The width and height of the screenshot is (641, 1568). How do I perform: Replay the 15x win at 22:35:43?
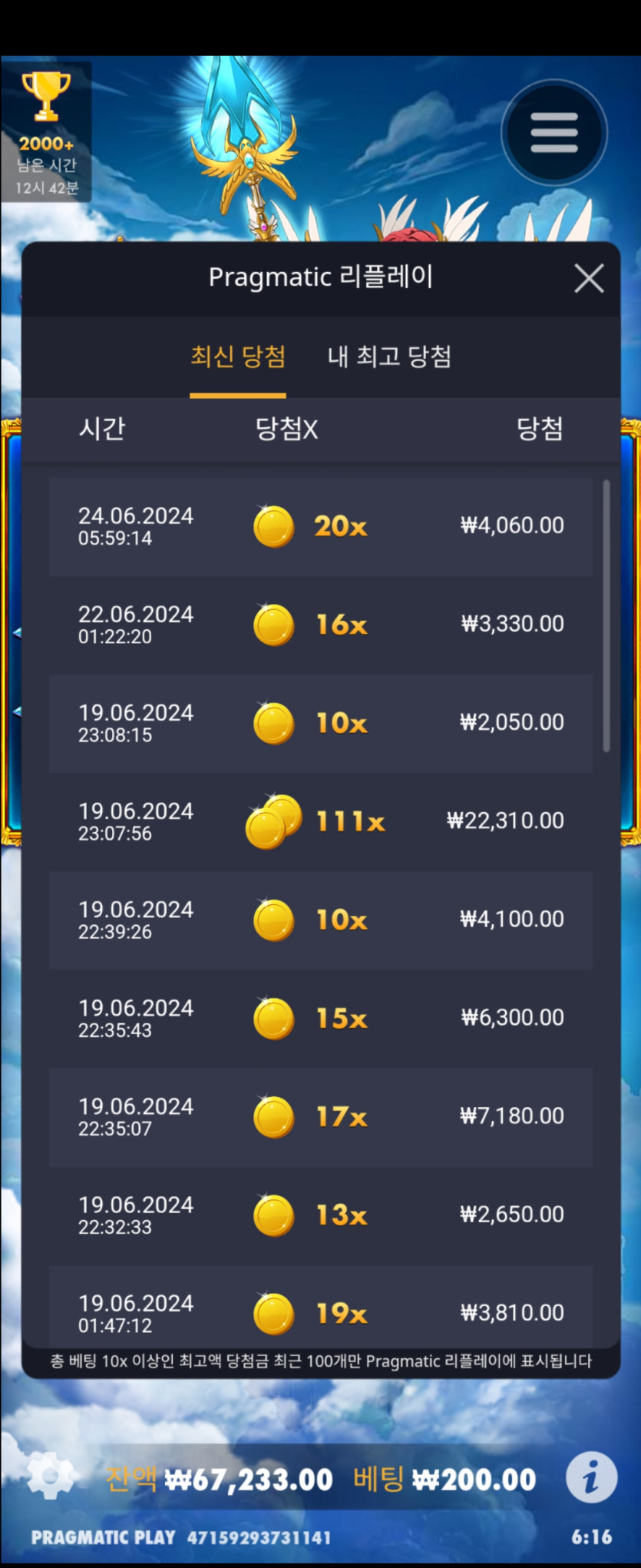click(321, 1018)
